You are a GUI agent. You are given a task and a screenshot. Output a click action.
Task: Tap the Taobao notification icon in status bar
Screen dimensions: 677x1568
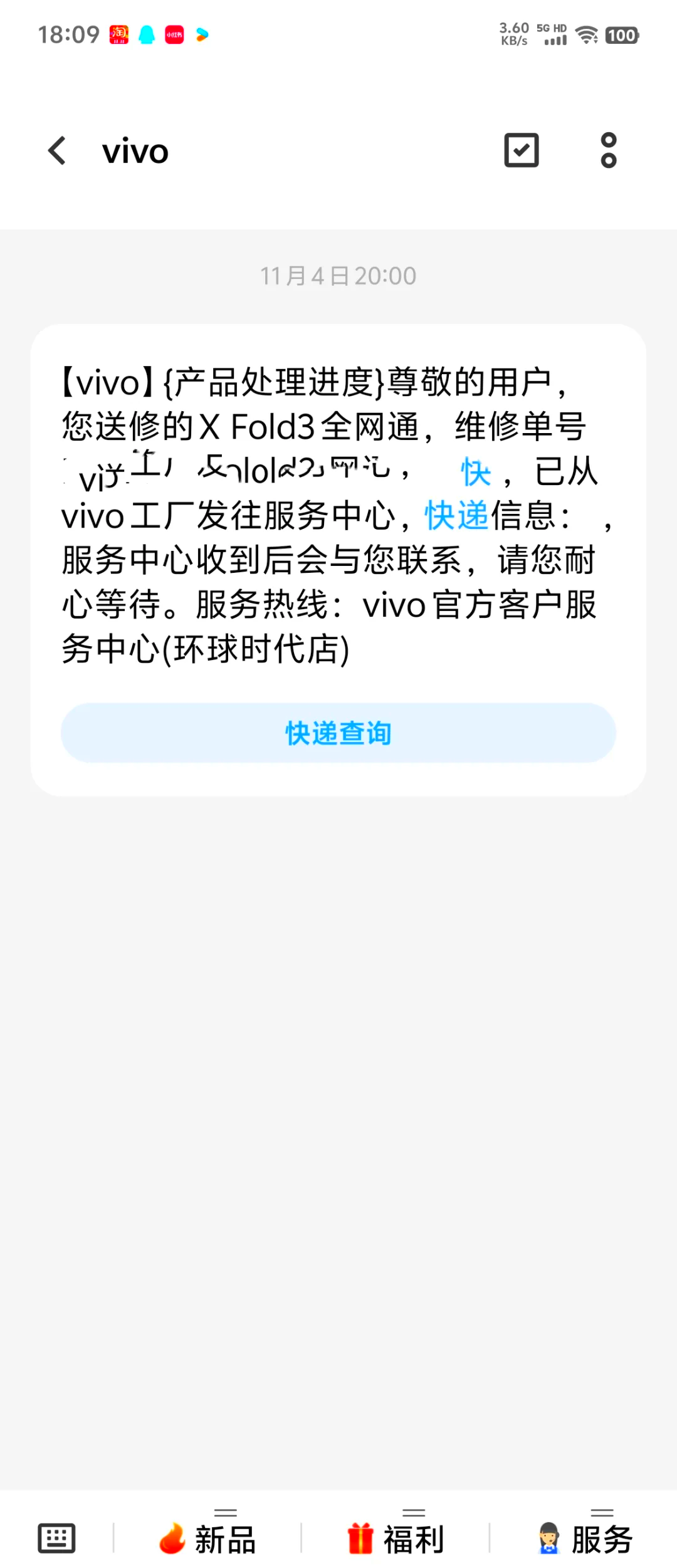pyautogui.click(x=119, y=34)
